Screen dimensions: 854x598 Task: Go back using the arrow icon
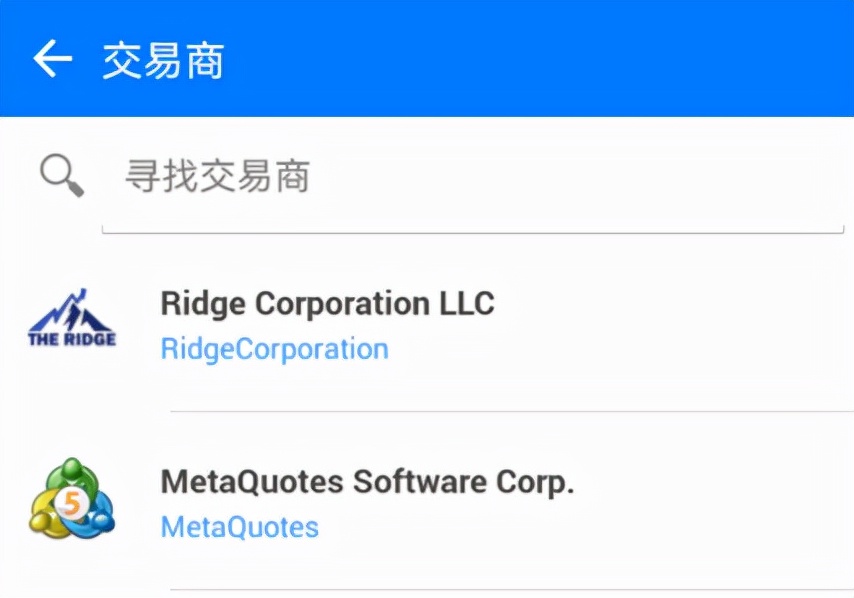click(x=52, y=60)
